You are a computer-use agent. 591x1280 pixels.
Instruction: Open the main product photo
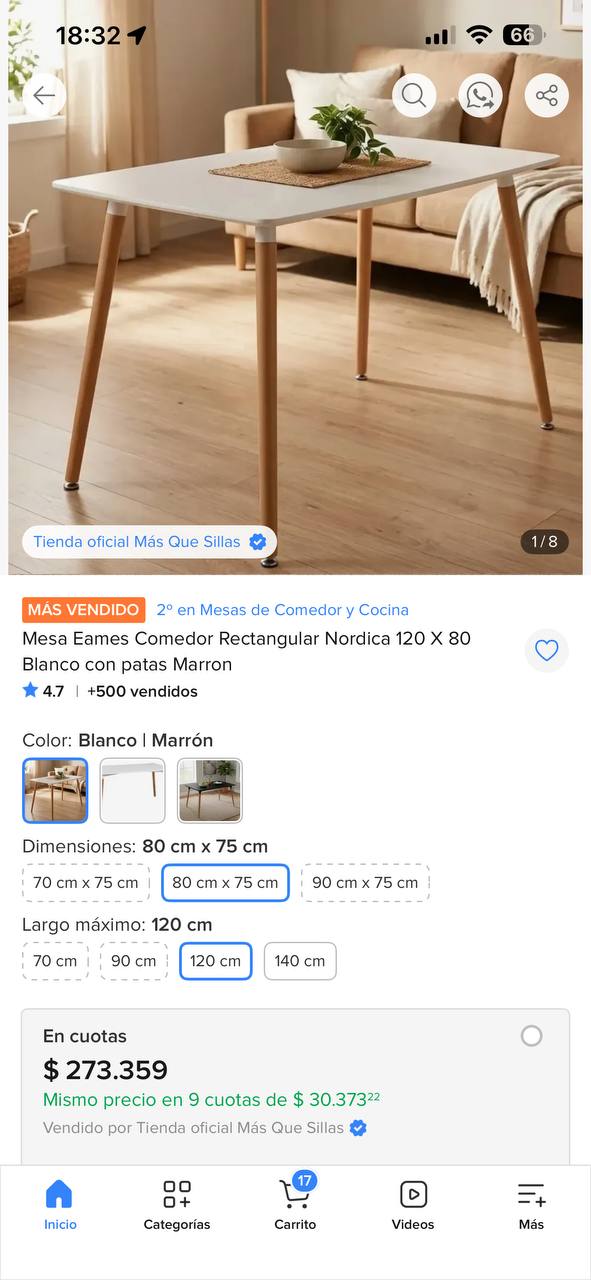[x=295, y=300]
